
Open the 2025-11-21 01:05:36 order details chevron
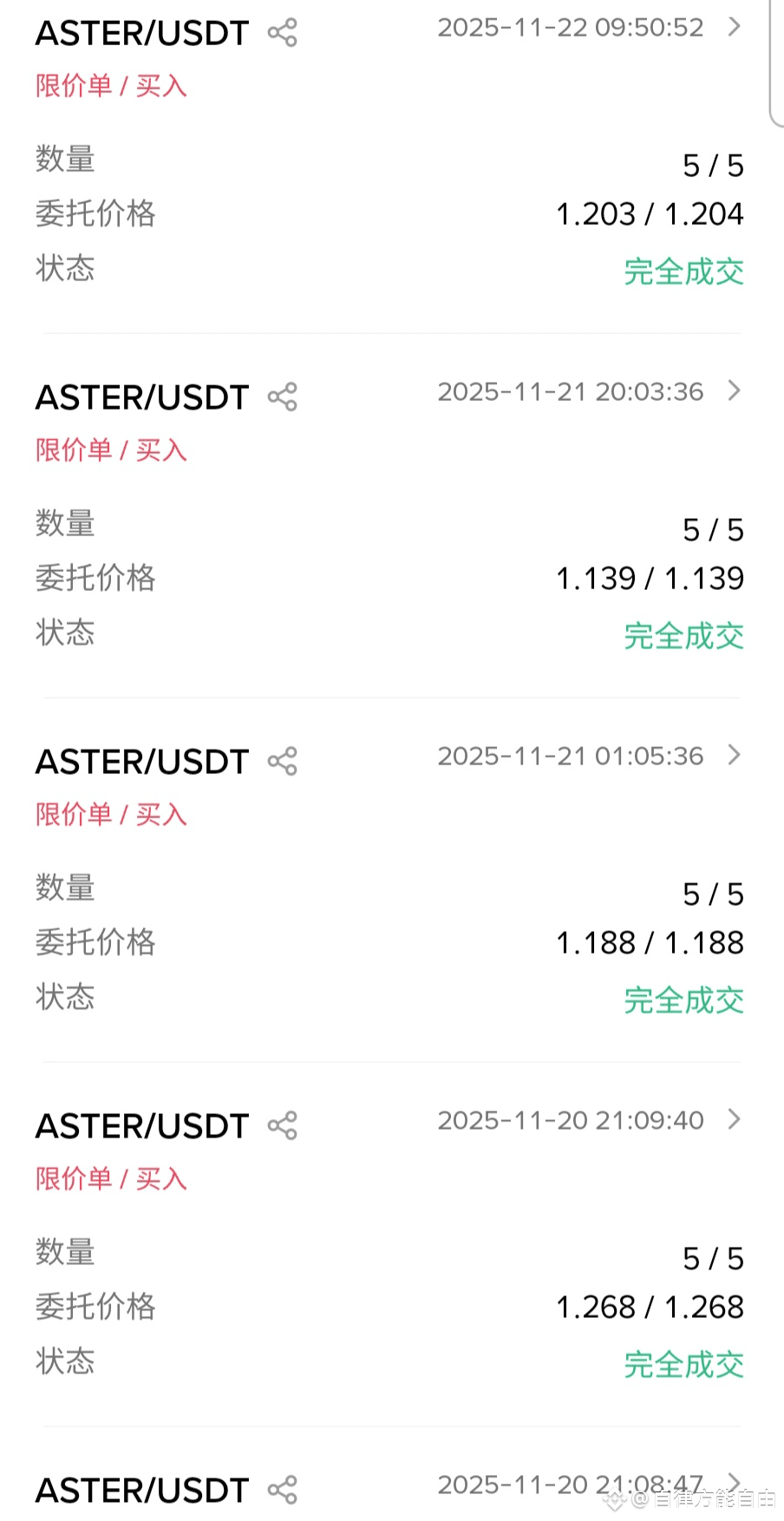click(x=734, y=756)
